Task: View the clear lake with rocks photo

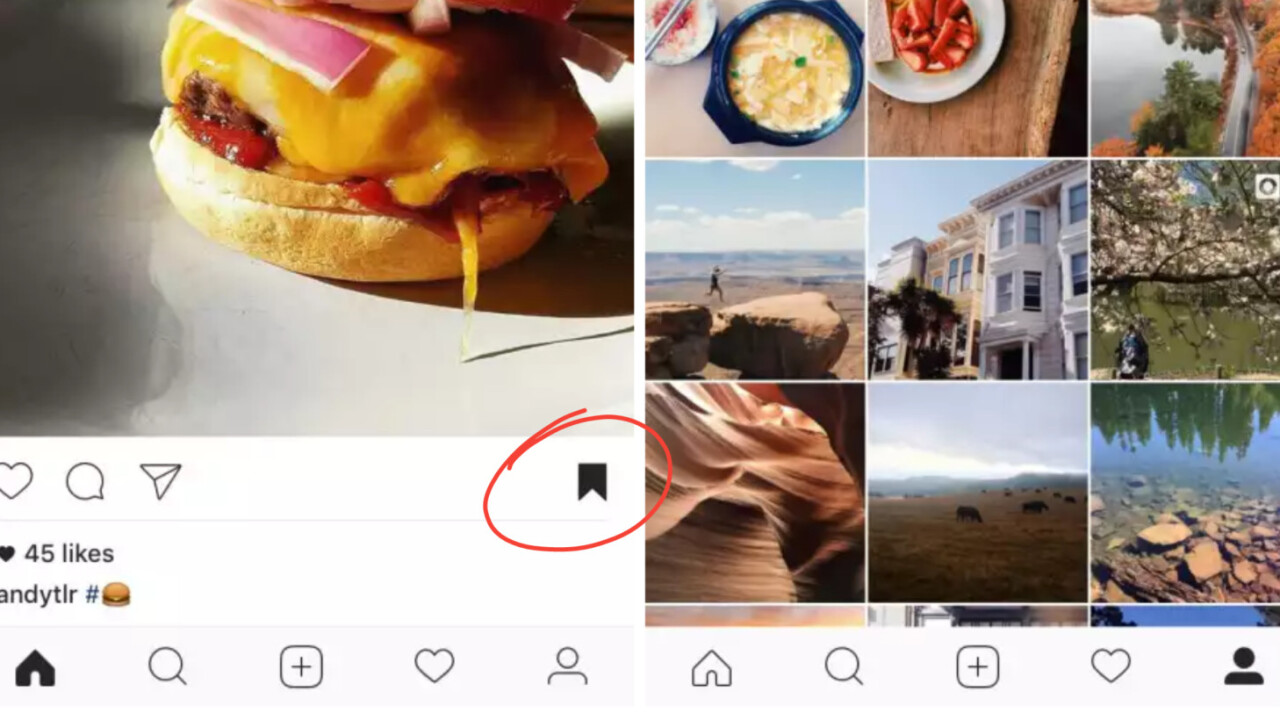Action: click(x=1185, y=492)
